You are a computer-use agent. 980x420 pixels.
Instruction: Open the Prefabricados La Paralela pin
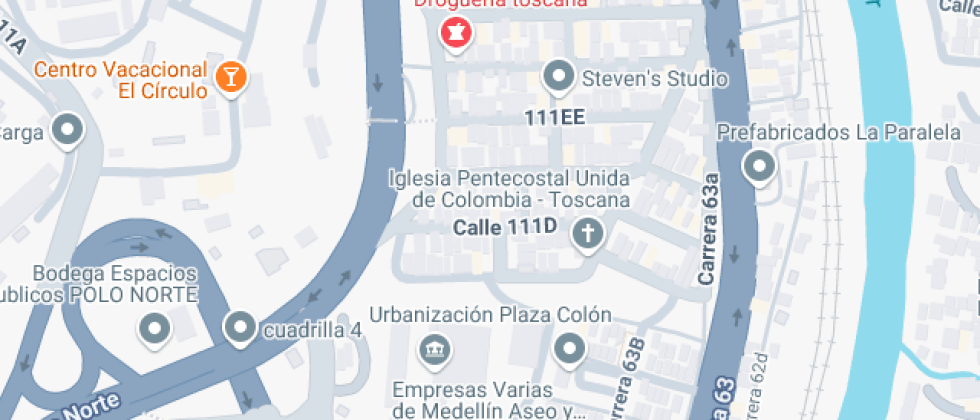[759, 168]
